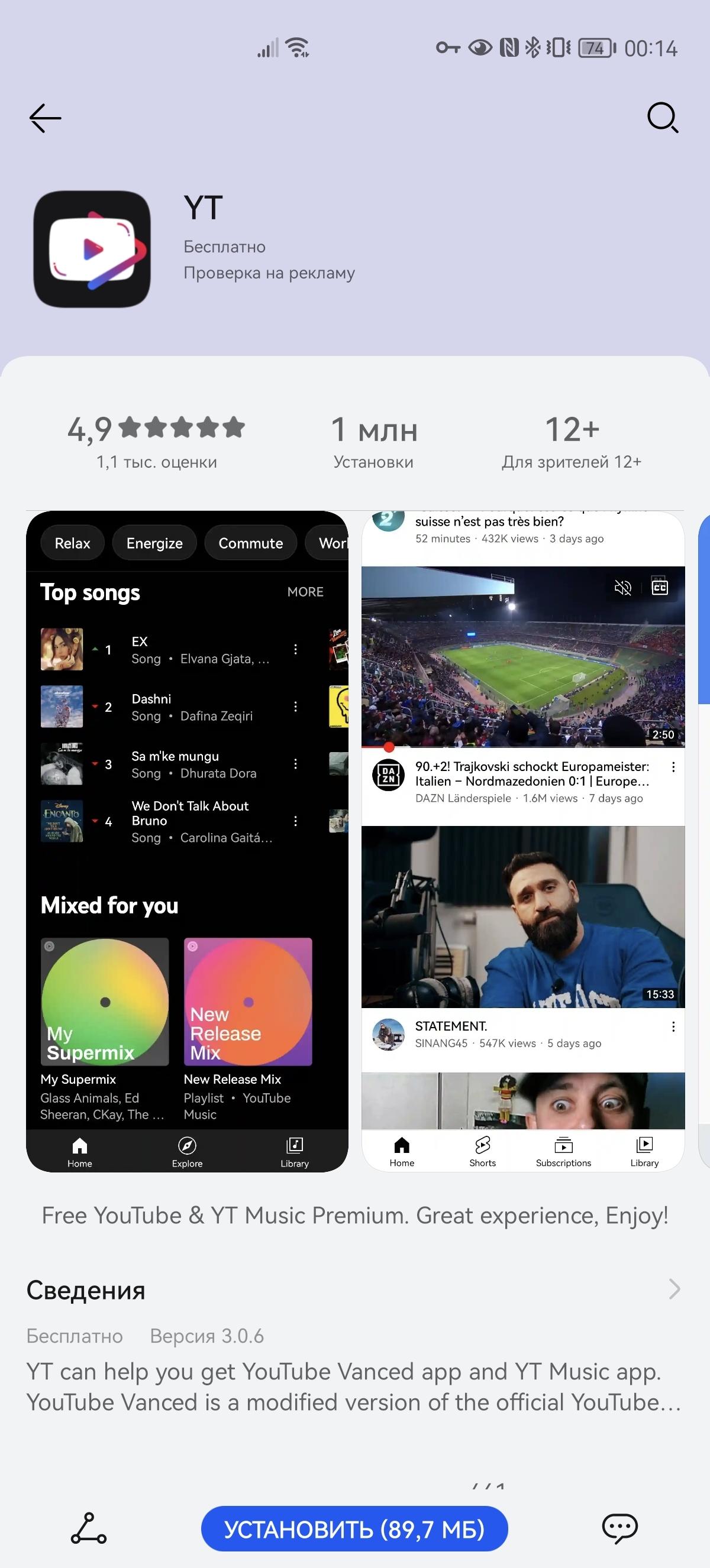This screenshot has width=710, height=1568.
Task: Share this app via the share icon
Action: tap(88, 1528)
